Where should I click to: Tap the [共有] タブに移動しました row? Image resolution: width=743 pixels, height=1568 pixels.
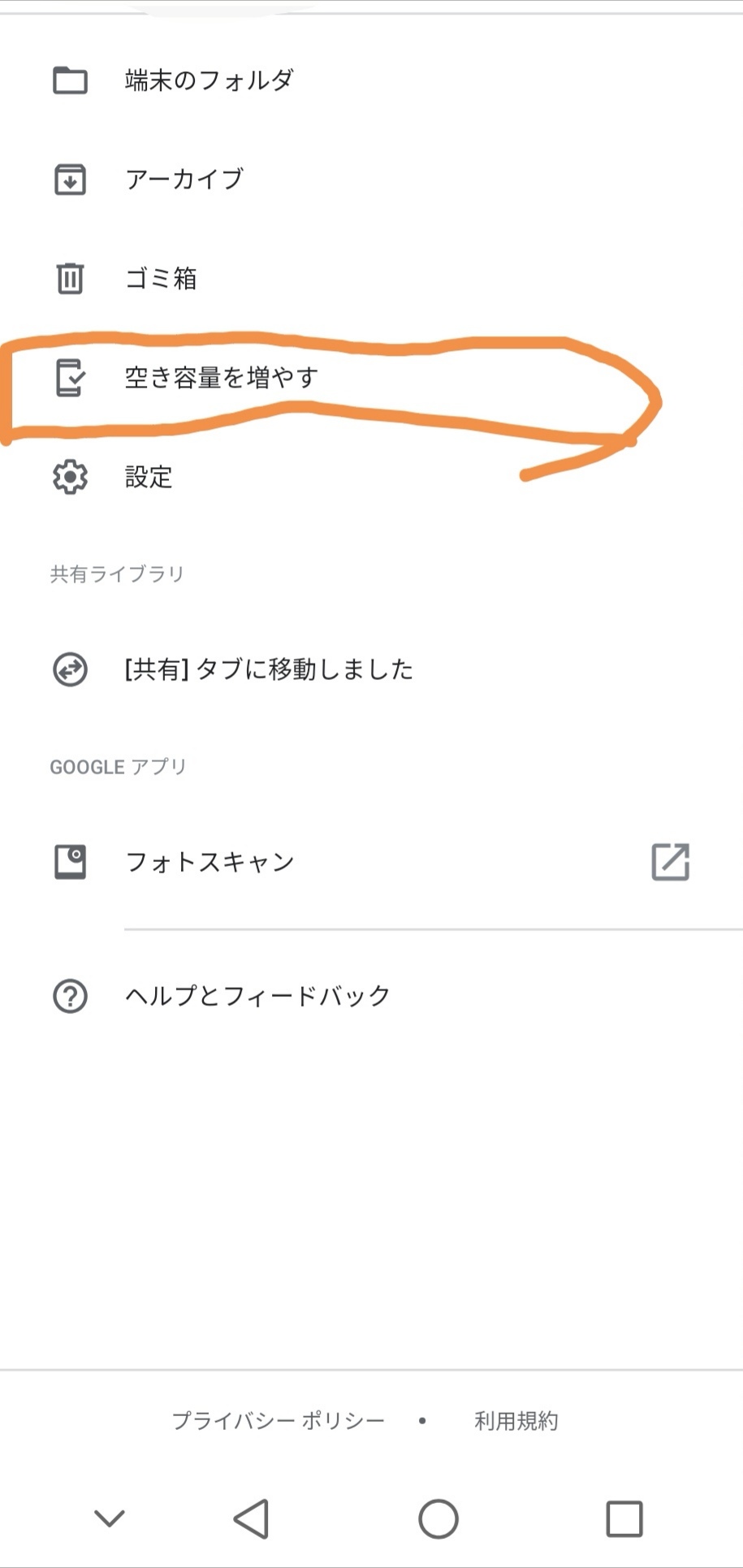268,669
